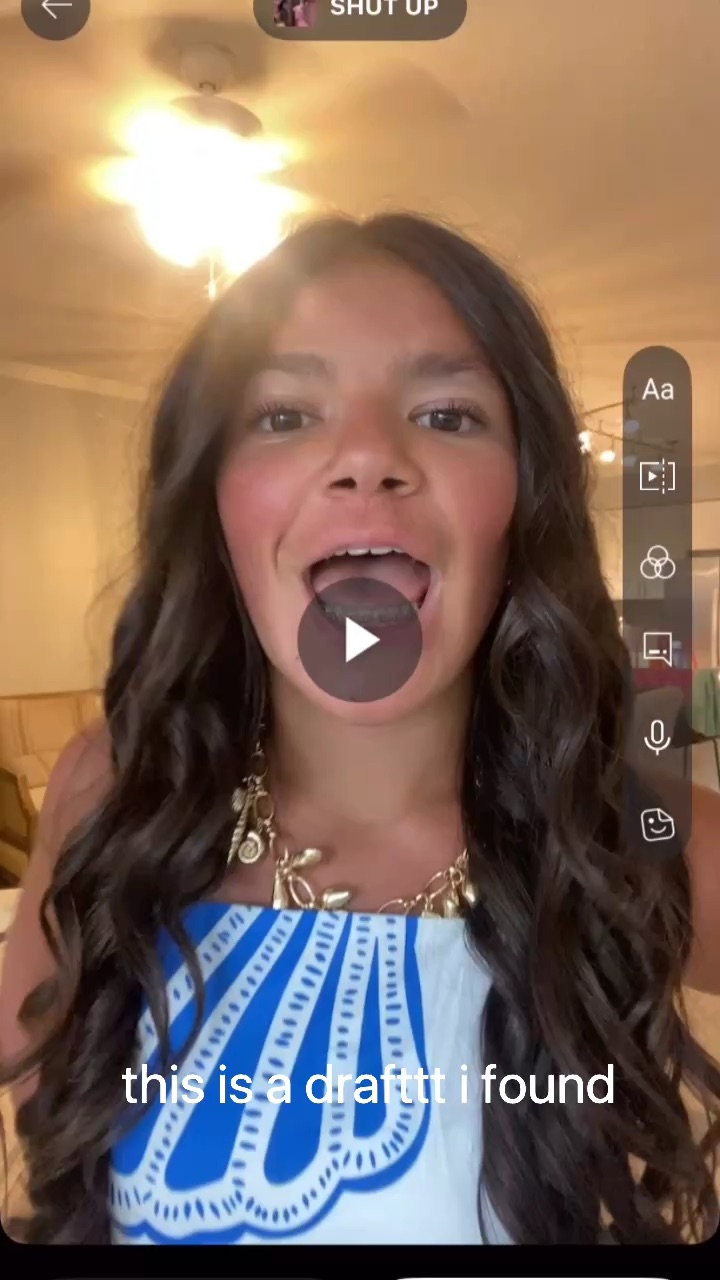The image size is (720, 1280).
Task: Record a voiceover with the microphone
Action: coord(657,738)
